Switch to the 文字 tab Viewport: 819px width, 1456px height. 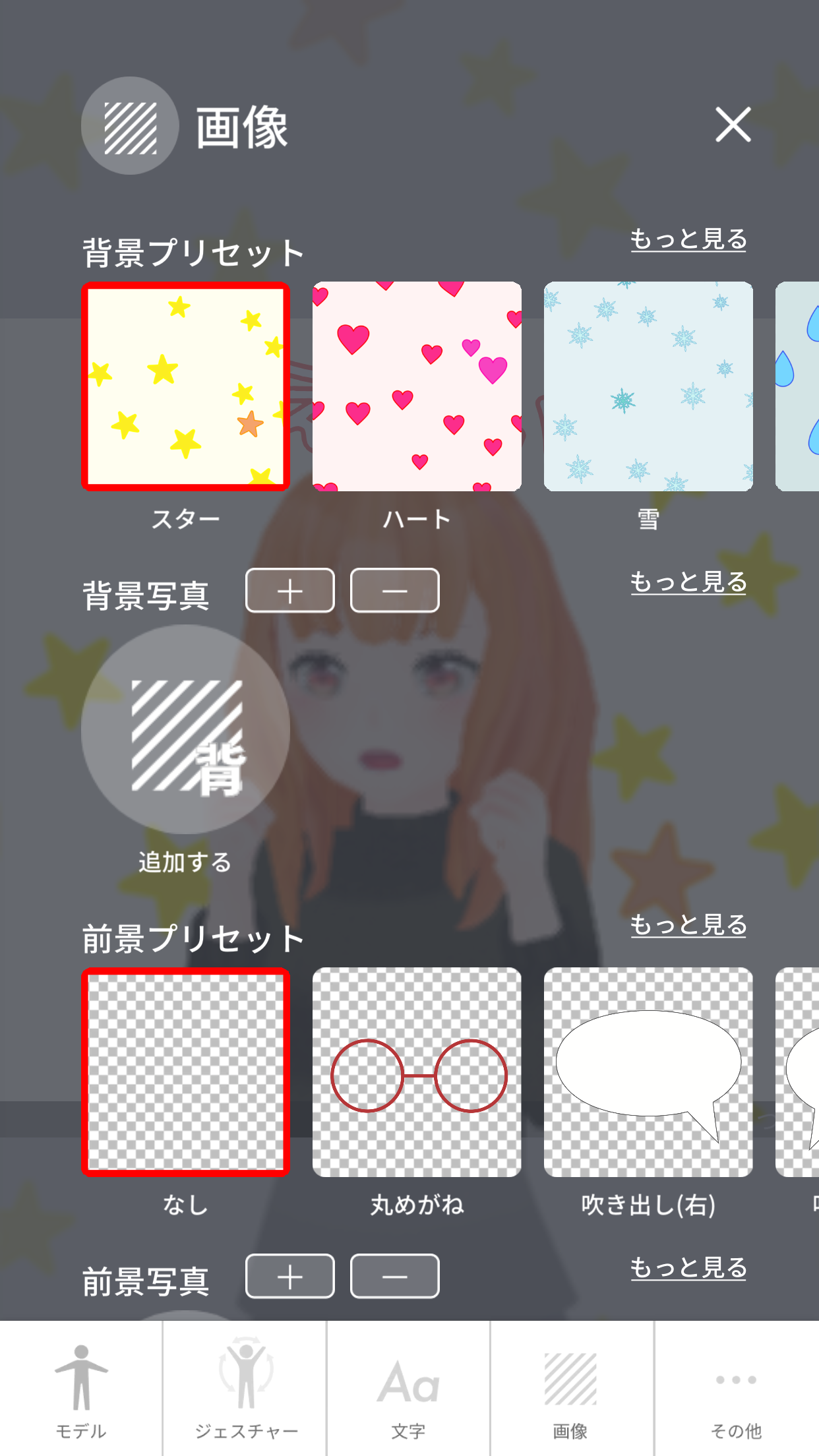408,1389
